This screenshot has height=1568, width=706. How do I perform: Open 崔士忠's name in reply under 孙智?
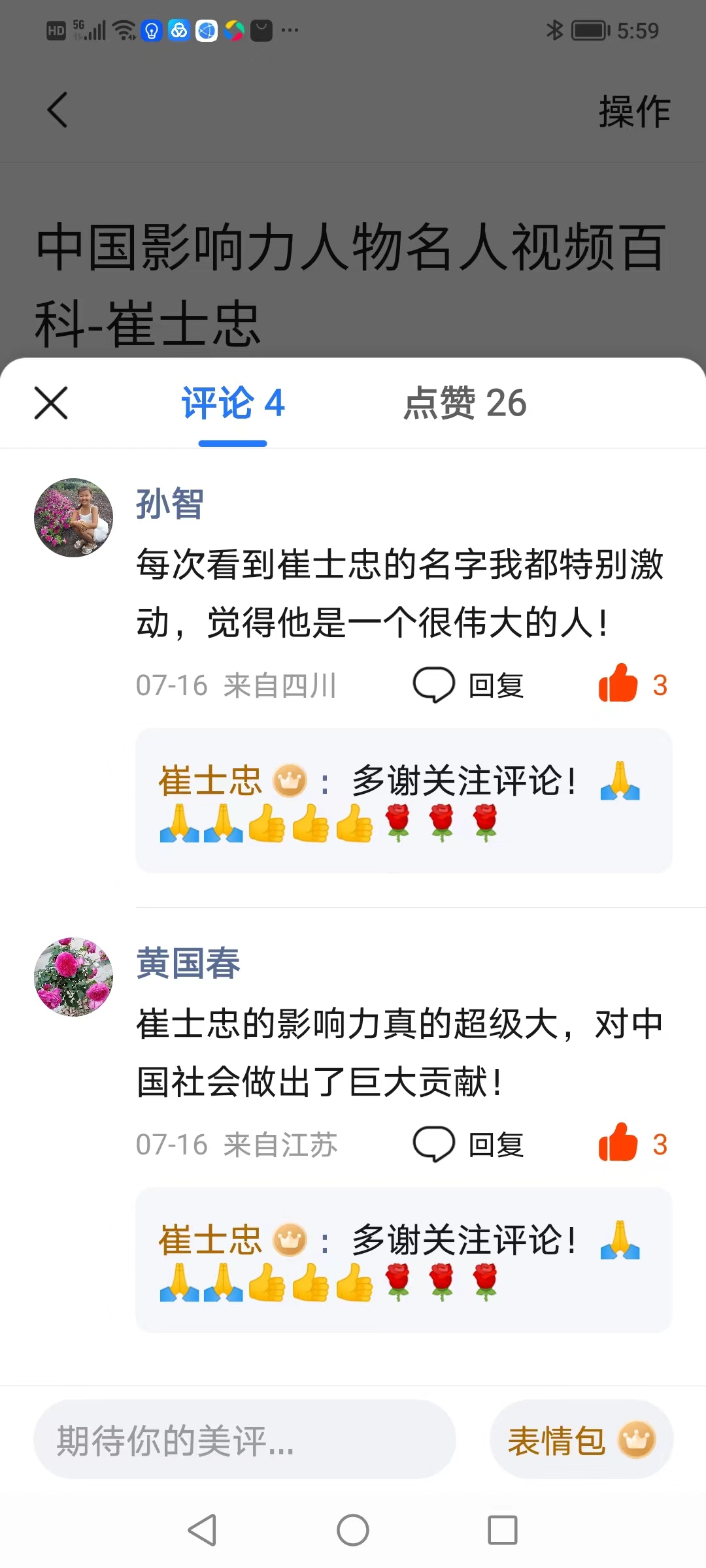click(x=209, y=781)
